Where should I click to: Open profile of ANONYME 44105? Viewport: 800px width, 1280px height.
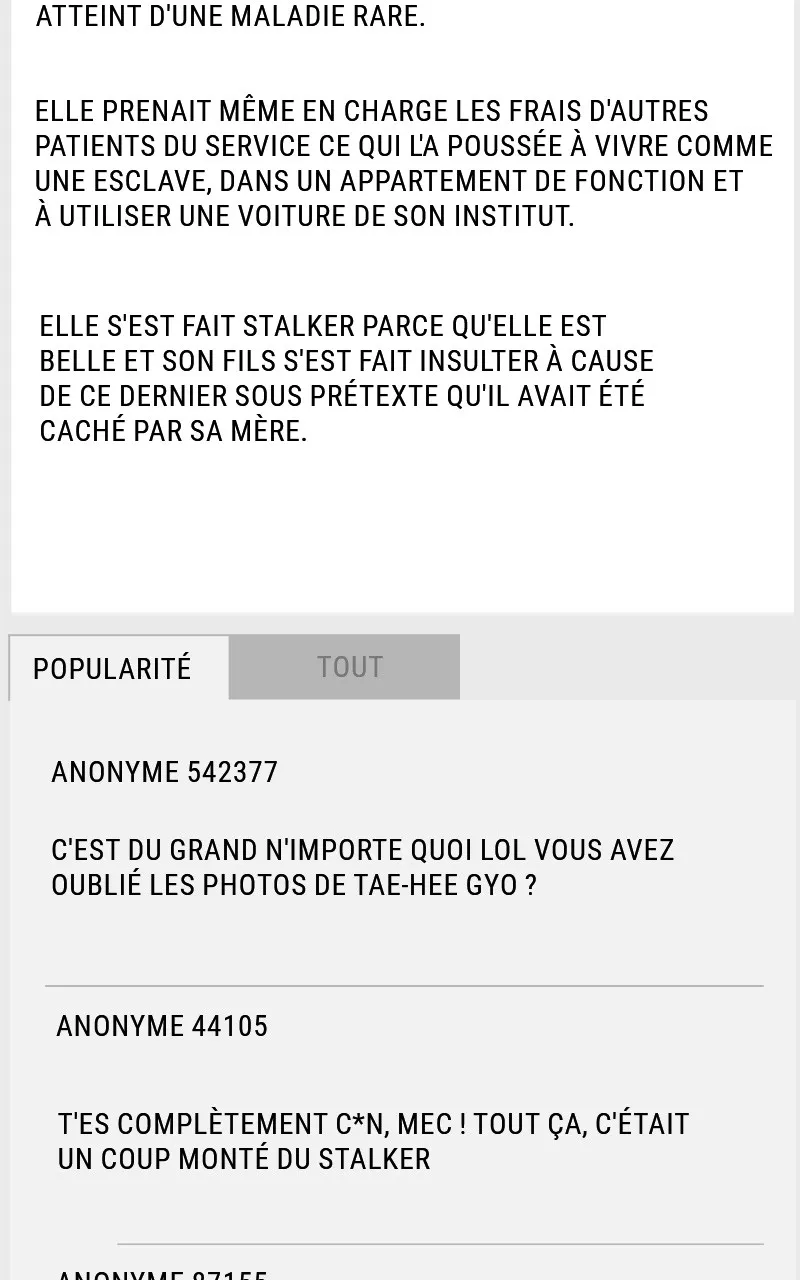point(161,1026)
